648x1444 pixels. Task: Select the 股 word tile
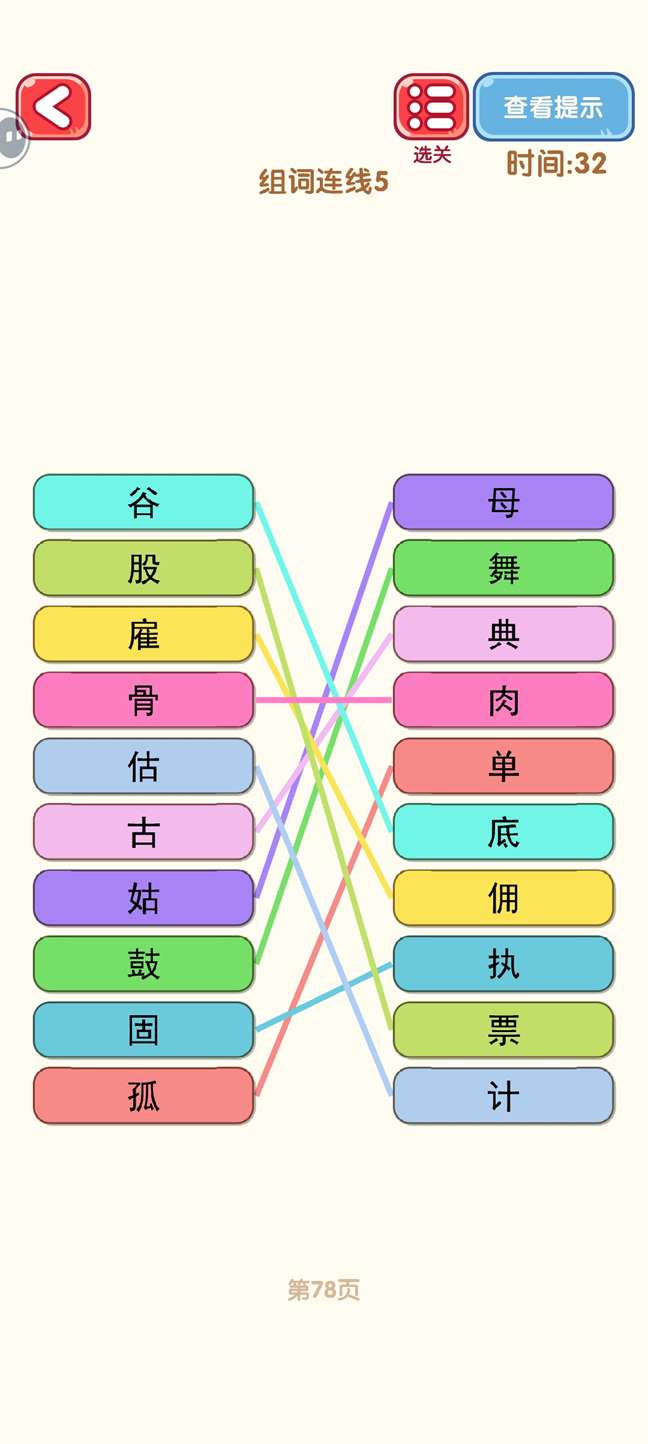click(144, 568)
